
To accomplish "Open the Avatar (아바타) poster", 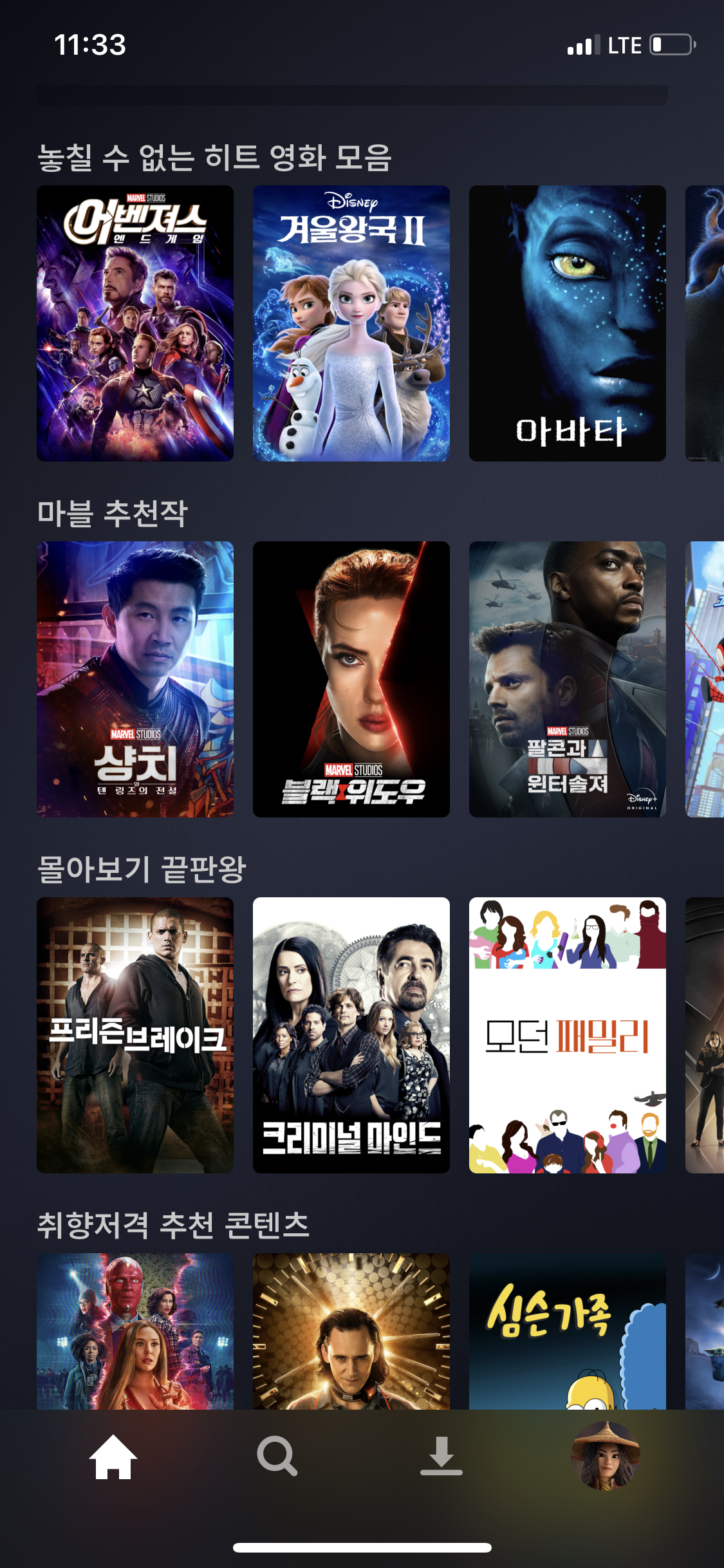I will [x=568, y=323].
